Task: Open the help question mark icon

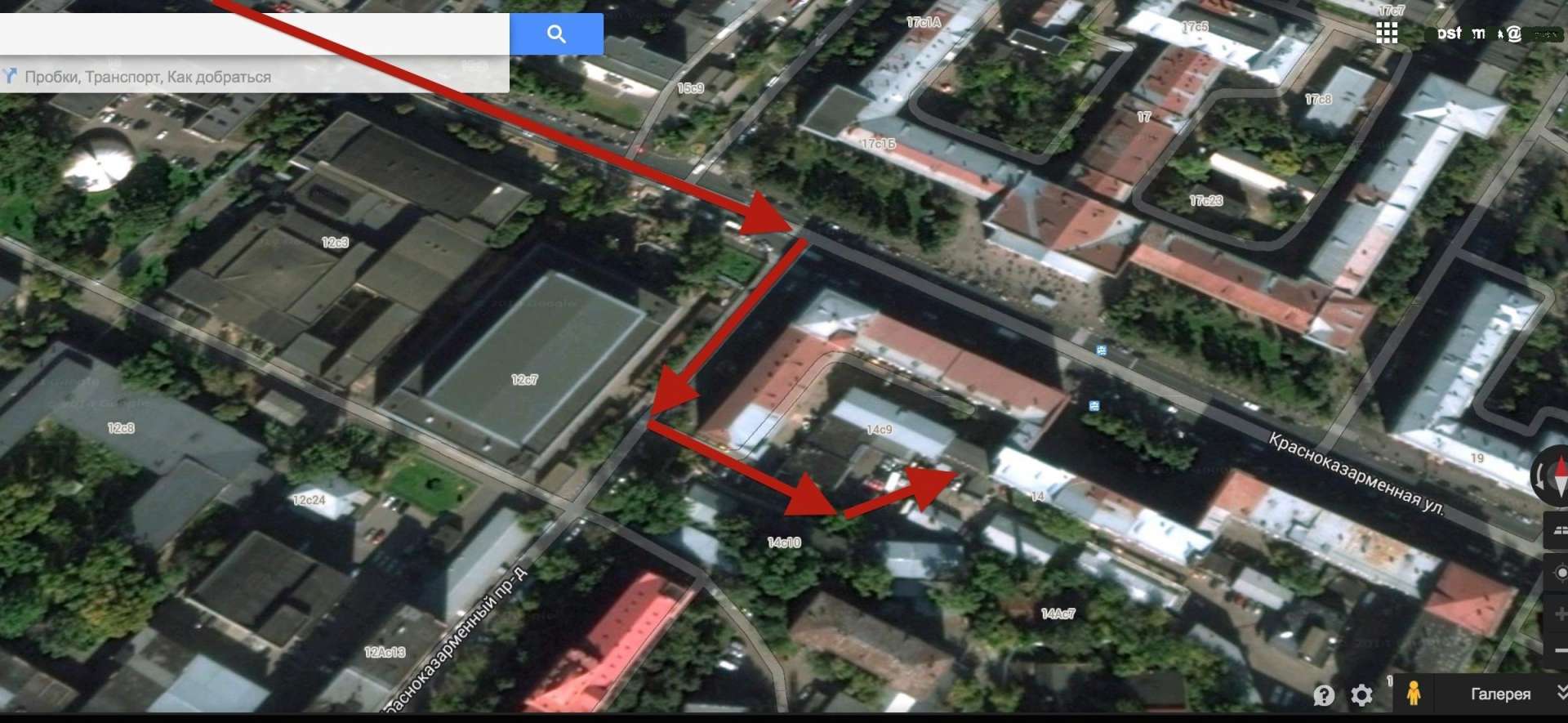Action: coord(1324,694)
